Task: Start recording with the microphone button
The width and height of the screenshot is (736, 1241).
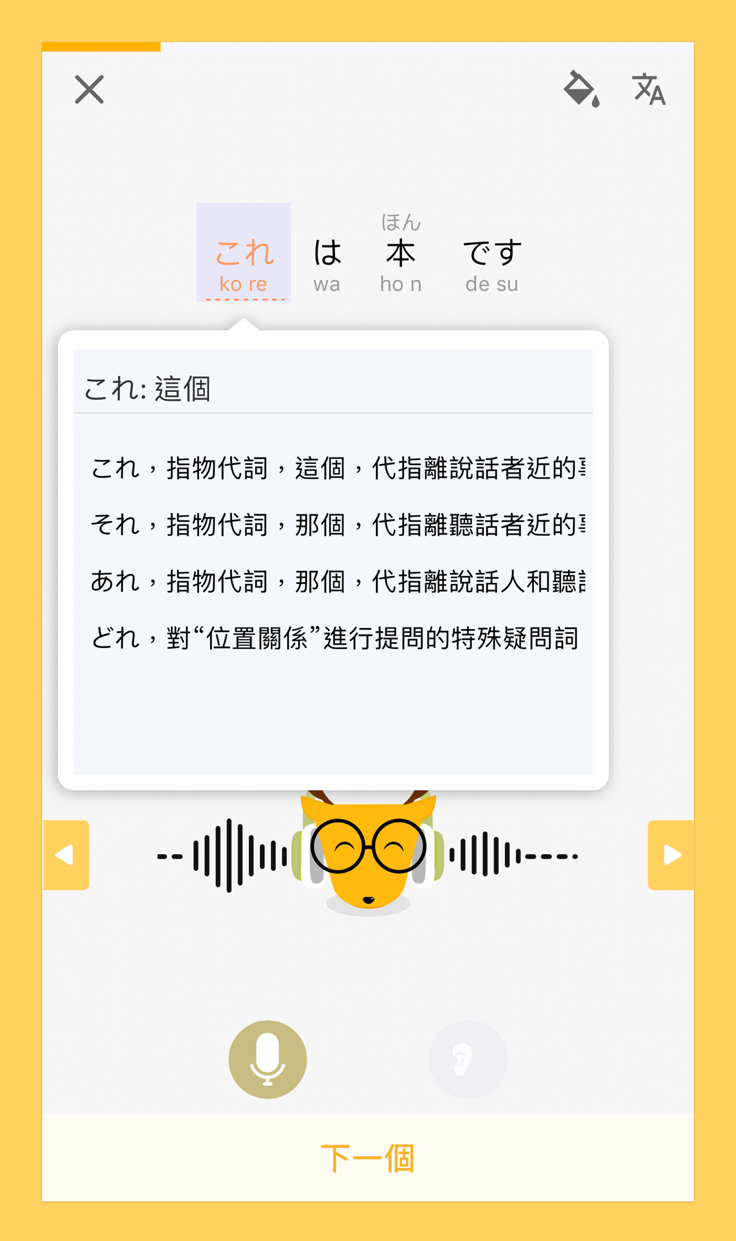Action: (267, 1059)
